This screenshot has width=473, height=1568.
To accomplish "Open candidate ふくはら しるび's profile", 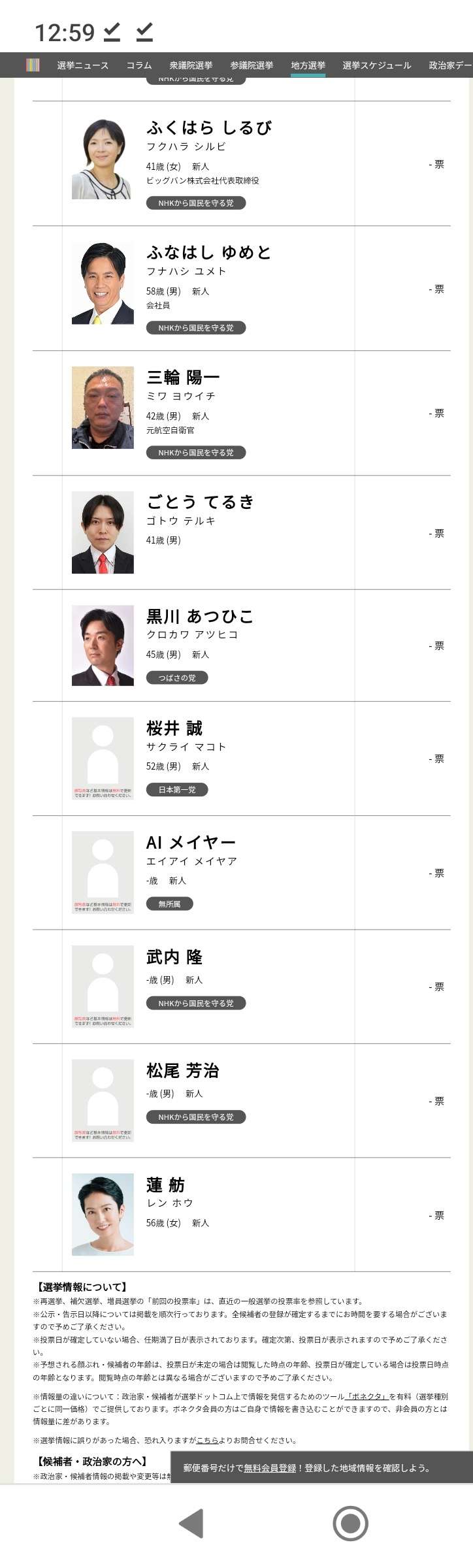I will [x=208, y=127].
